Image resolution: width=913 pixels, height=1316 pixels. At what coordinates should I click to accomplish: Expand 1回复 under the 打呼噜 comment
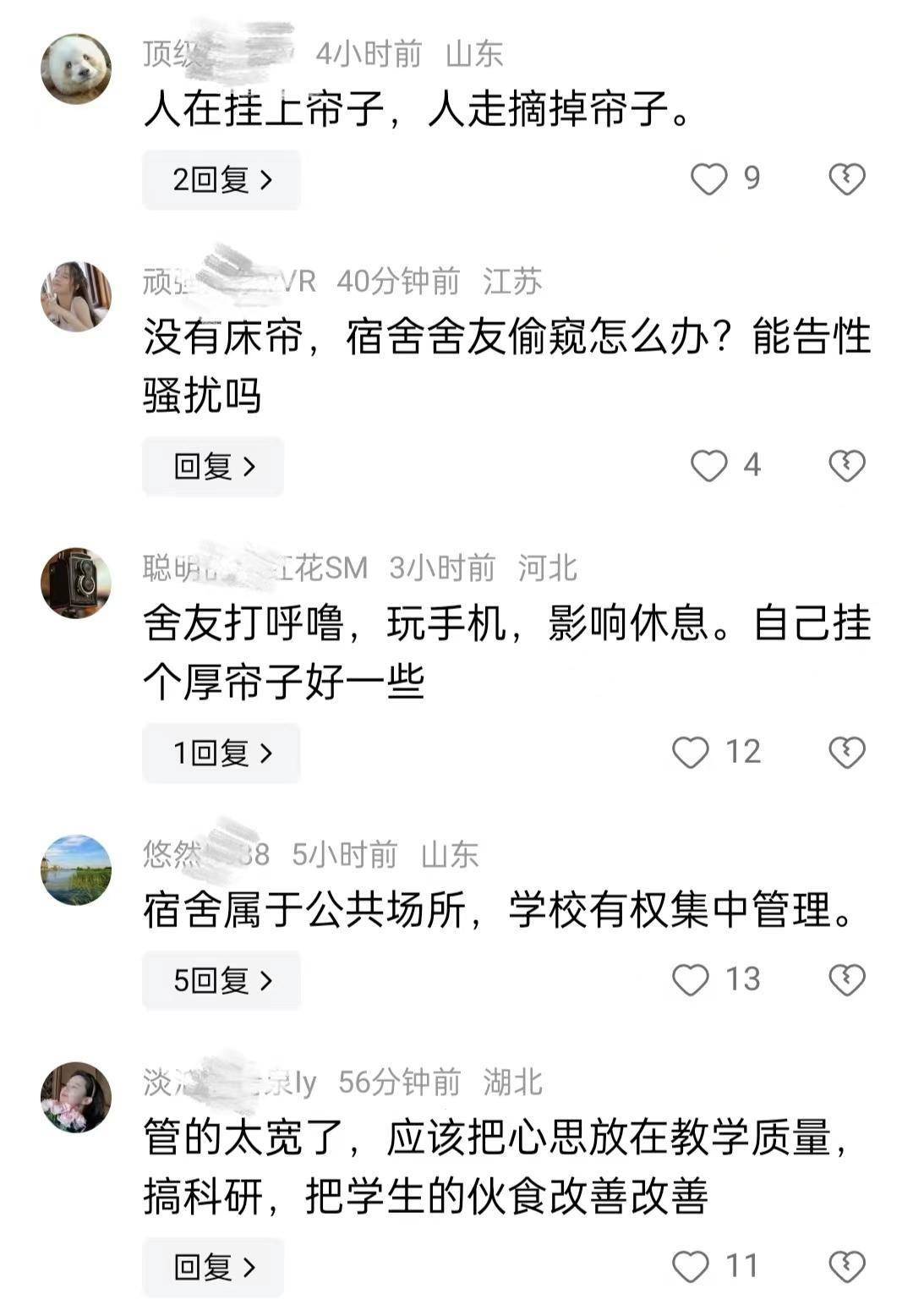(221, 753)
